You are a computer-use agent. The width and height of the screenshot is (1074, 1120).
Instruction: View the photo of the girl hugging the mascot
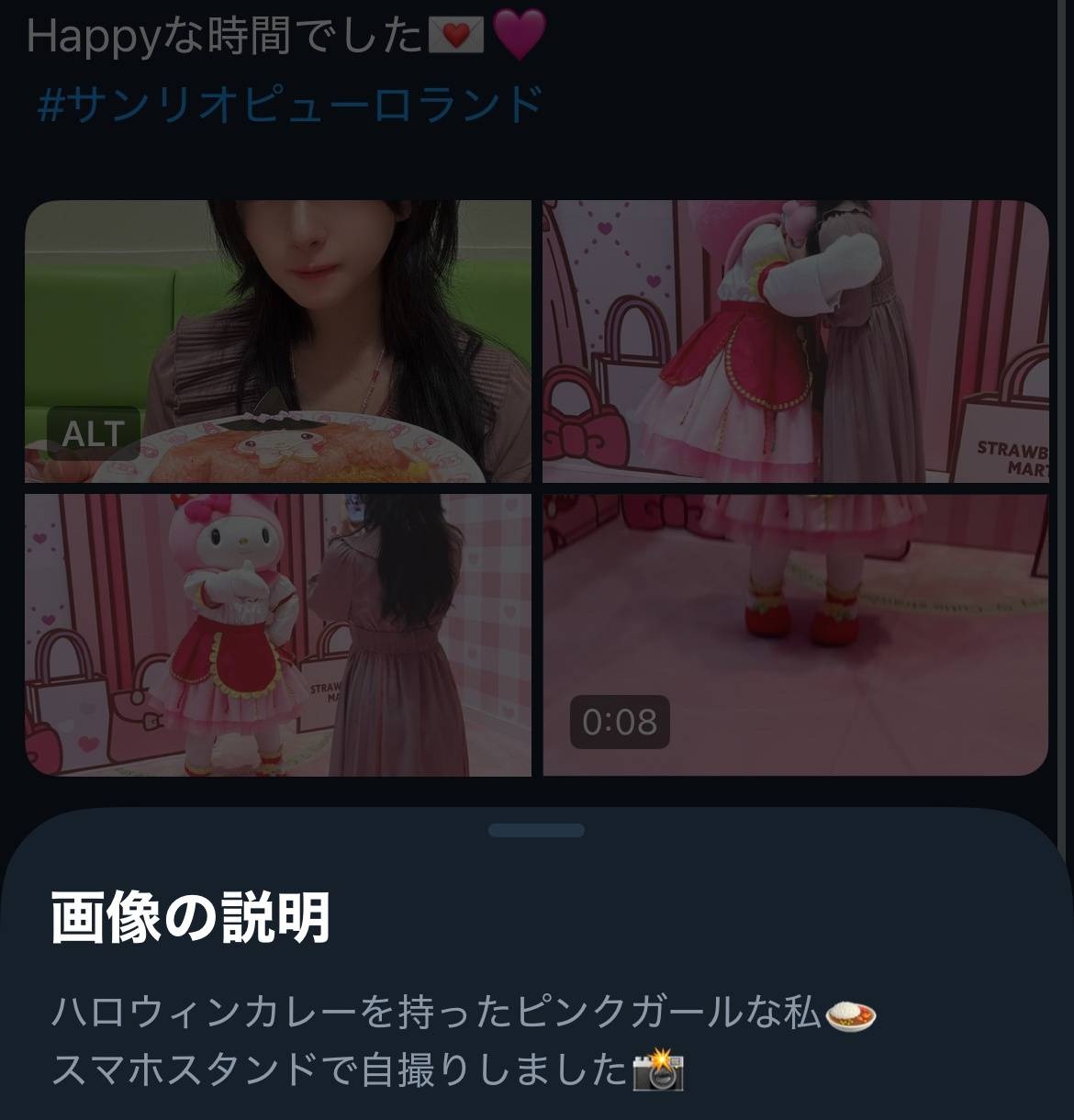(x=795, y=341)
